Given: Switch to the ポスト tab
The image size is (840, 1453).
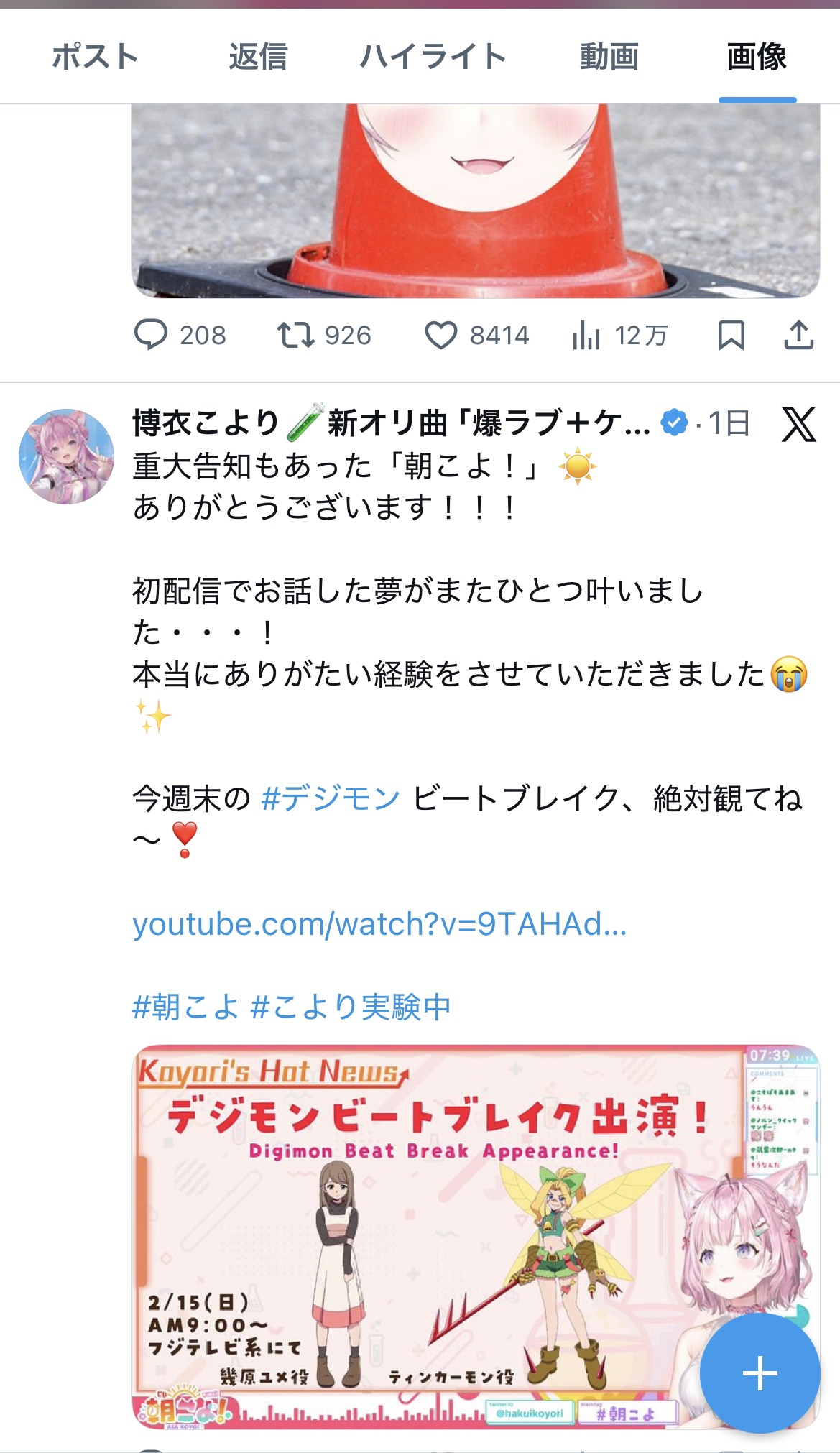Looking at the screenshot, I should click(x=95, y=56).
